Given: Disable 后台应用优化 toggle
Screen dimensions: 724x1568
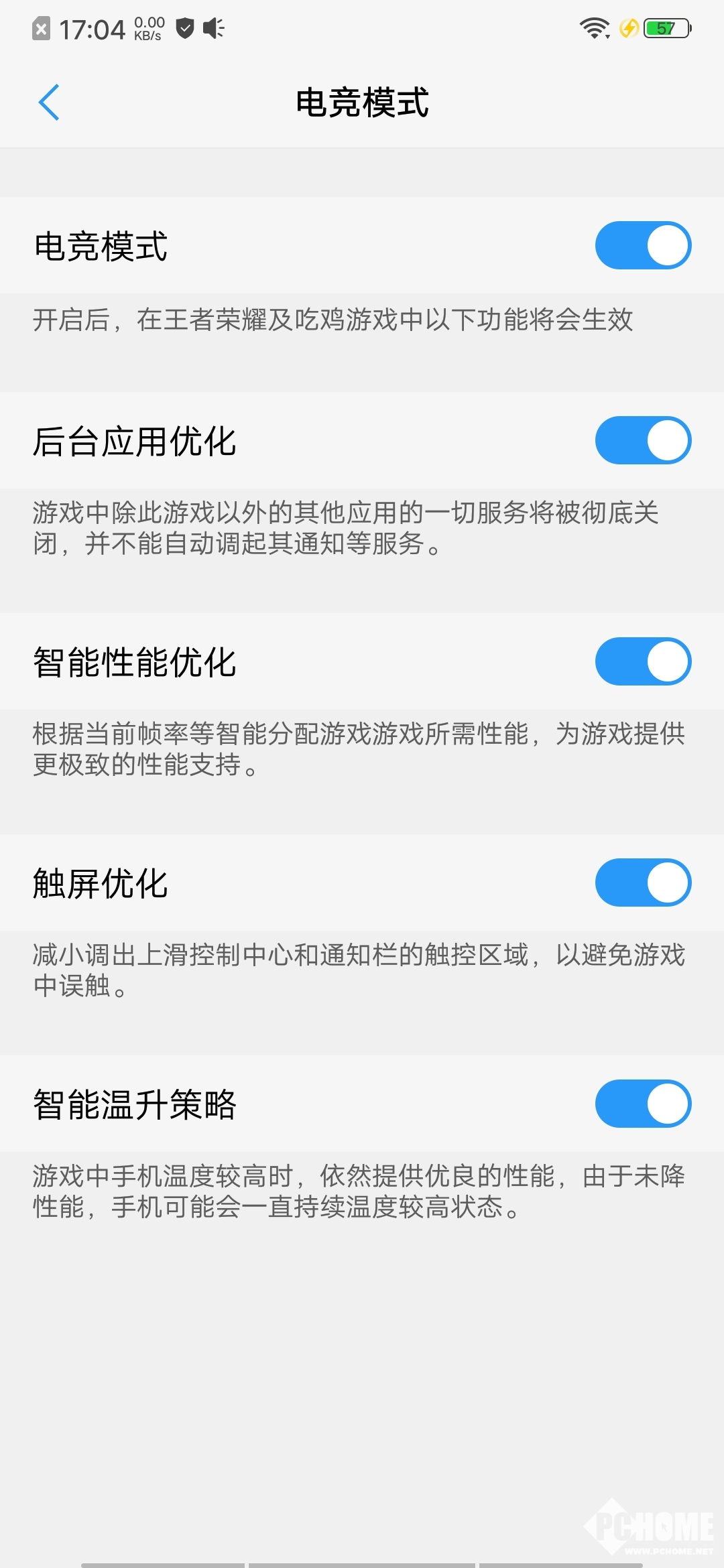Looking at the screenshot, I should [x=643, y=440].
